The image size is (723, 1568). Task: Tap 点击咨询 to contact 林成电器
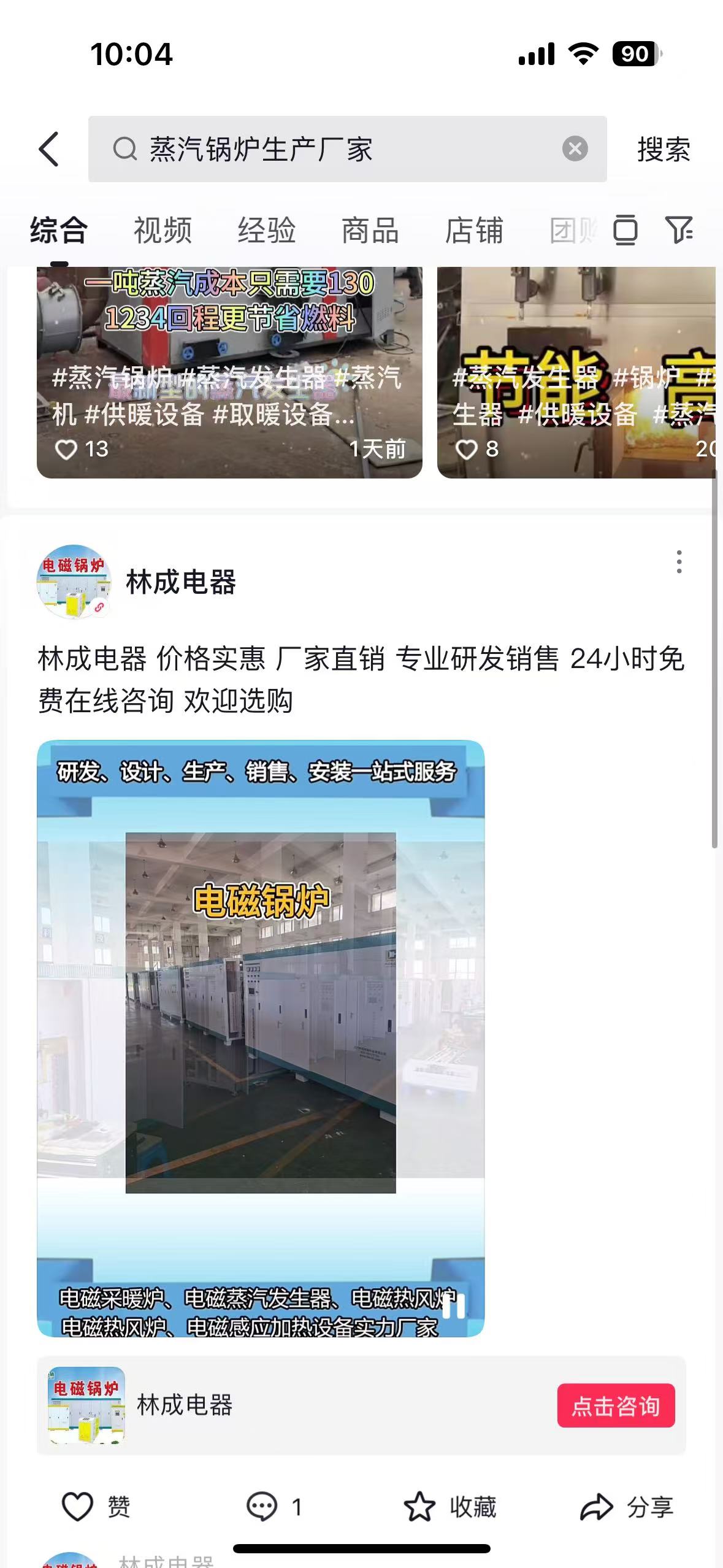pos(616,1405)
